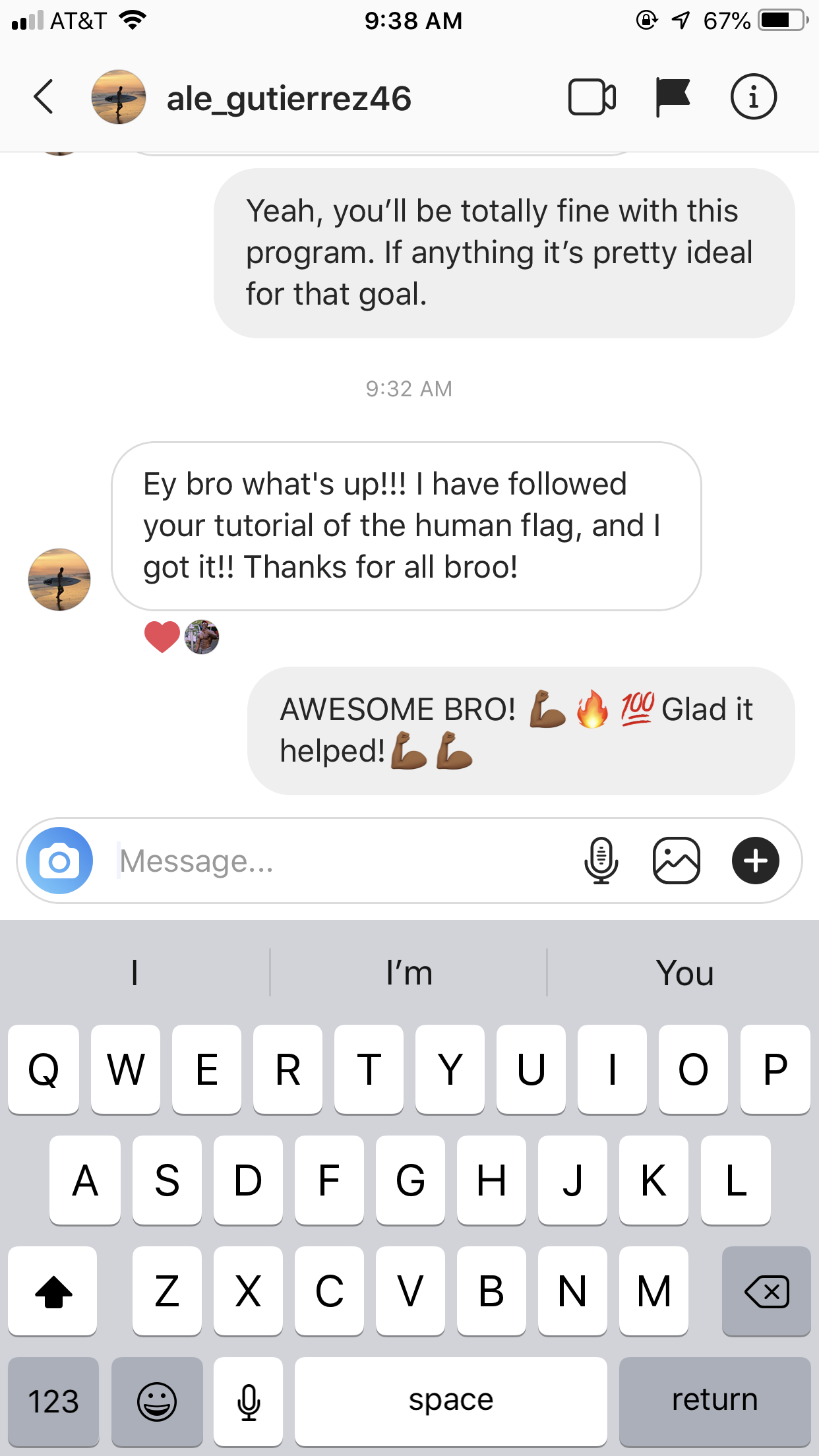
Task: Choose the "You" keyboard suggestion
Action: pos(684,973)
